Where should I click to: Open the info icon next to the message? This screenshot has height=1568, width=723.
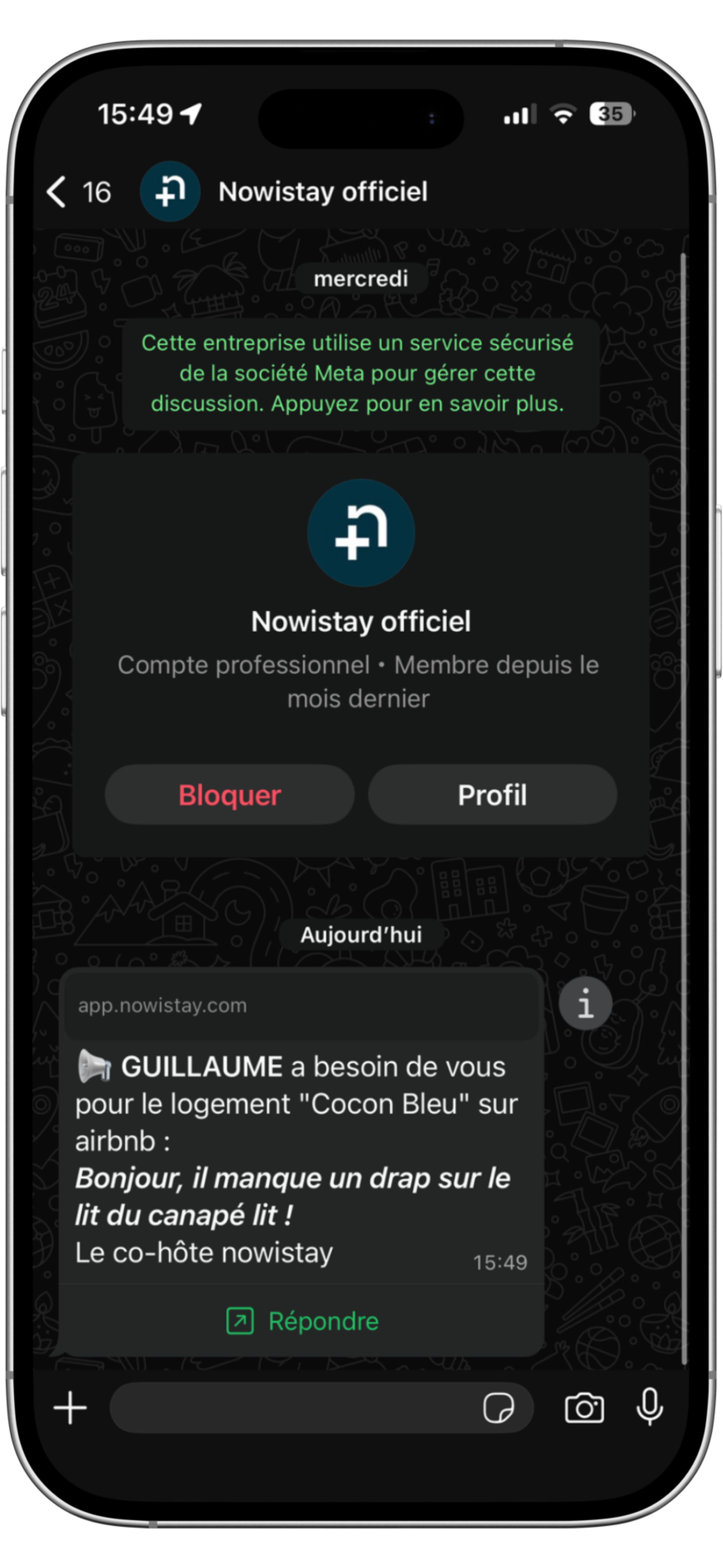click(x=585, y=1004)
